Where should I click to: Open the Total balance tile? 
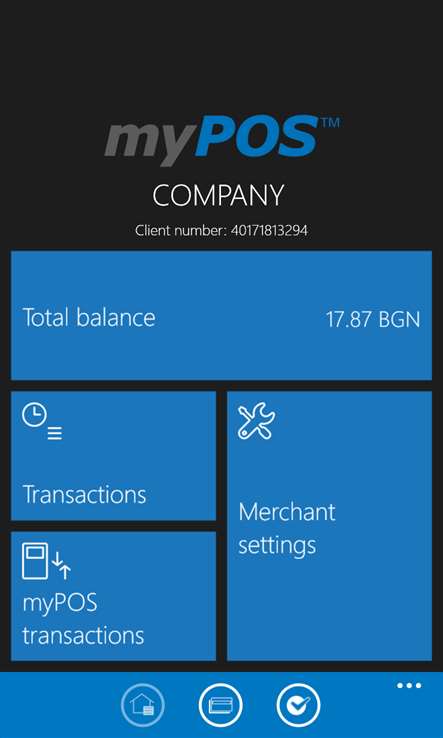pyautogui.click(x=221, y=315)
